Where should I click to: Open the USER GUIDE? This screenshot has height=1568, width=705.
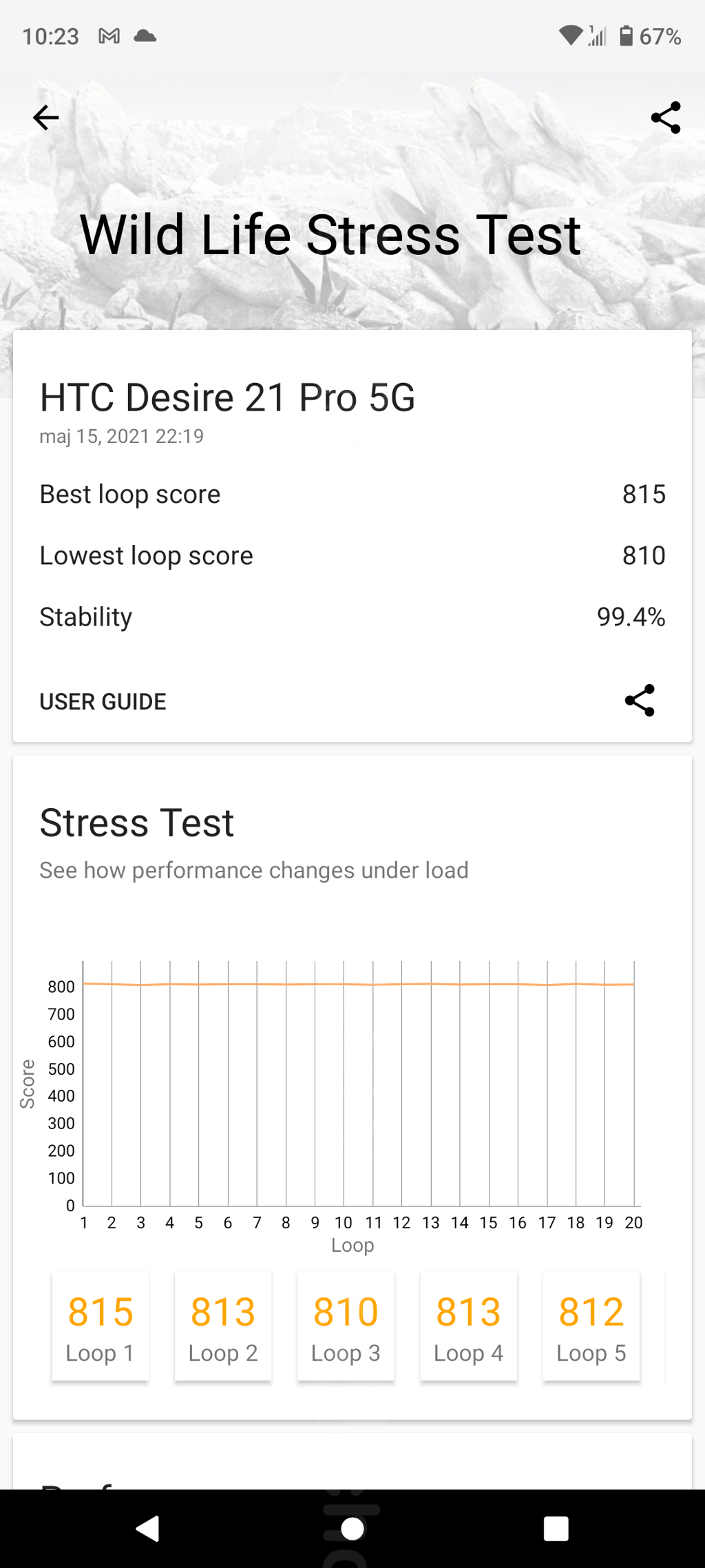pos(103,701)
